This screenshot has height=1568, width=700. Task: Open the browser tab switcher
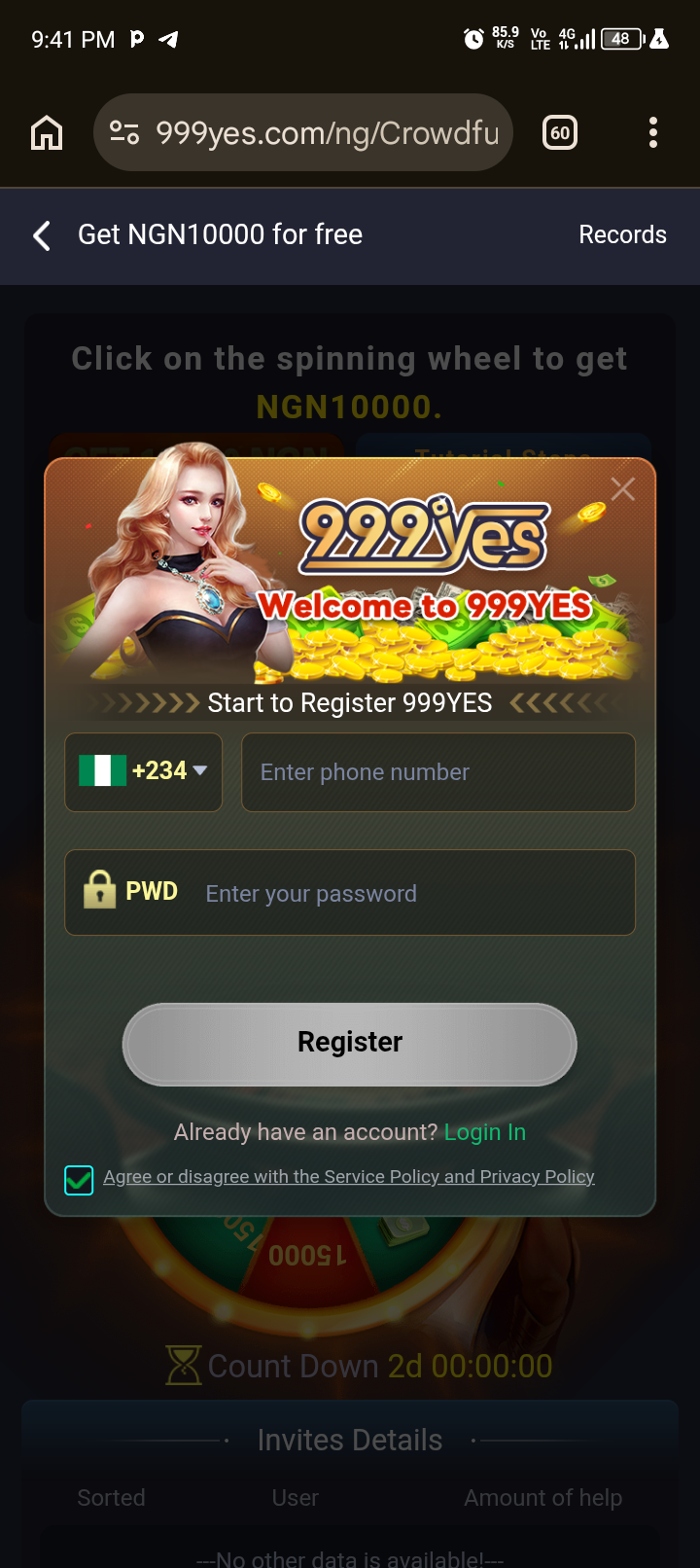560,132
